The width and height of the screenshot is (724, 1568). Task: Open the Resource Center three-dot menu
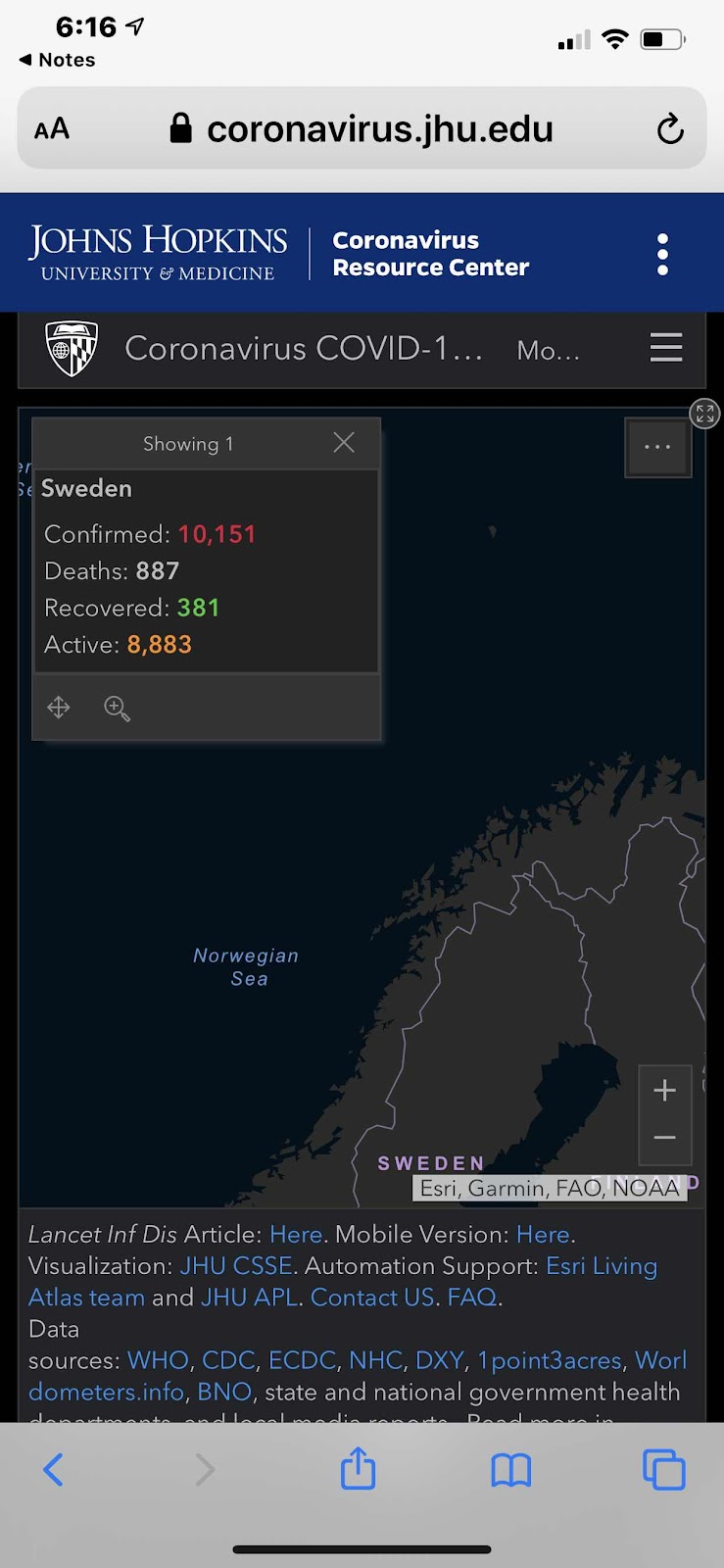[x=663, y=255]
